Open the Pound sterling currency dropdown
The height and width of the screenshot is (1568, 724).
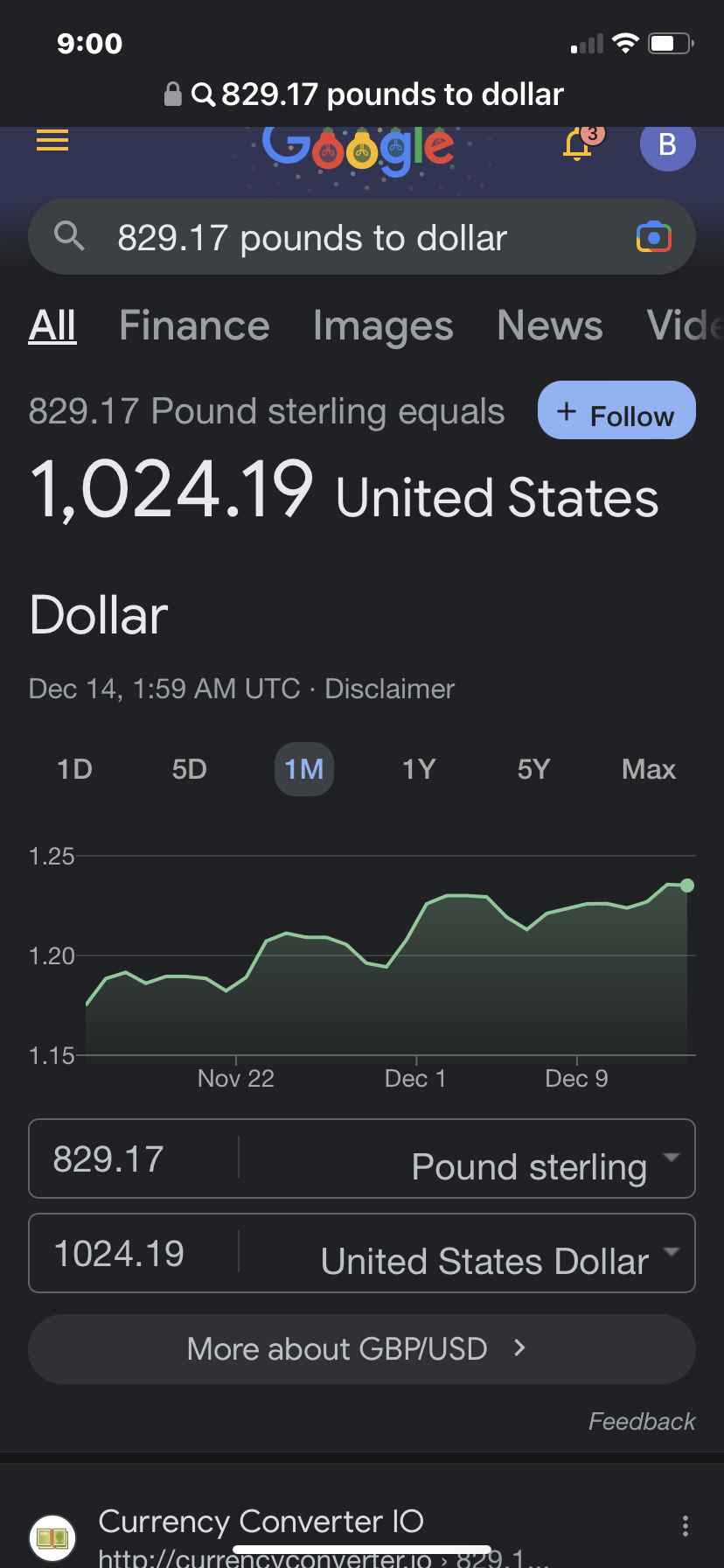467,1158
